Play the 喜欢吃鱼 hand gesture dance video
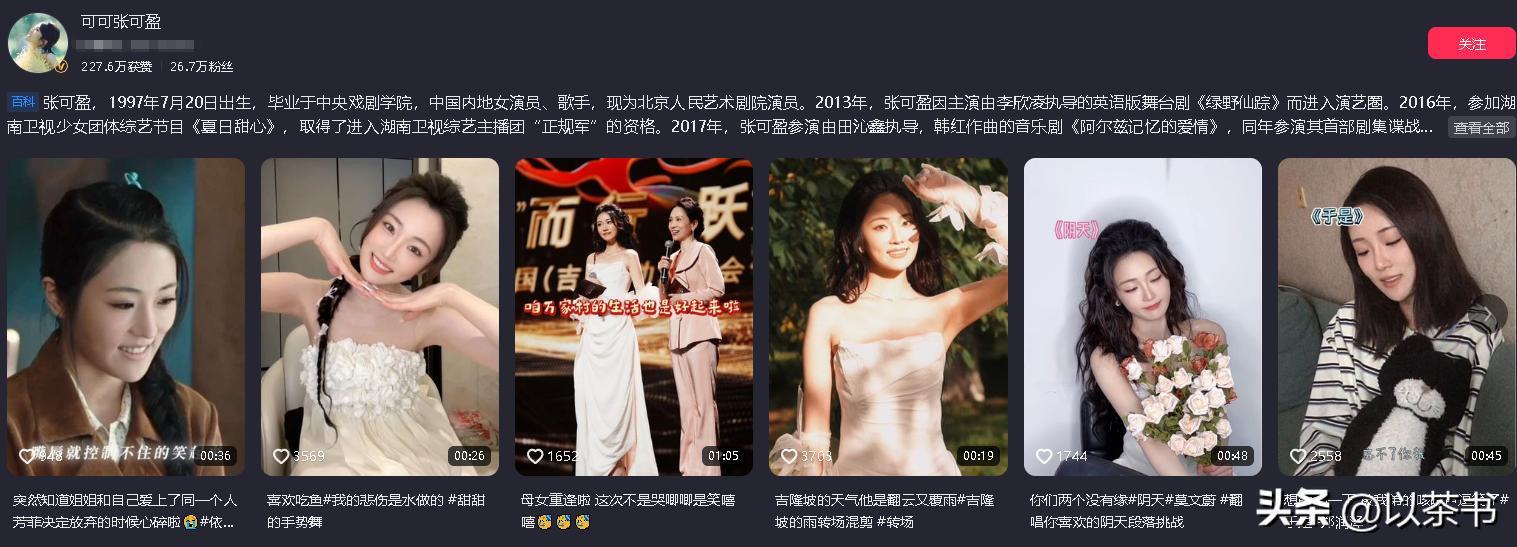The width and height of the screenshot is (1517, 547). (x=380, y=316)
